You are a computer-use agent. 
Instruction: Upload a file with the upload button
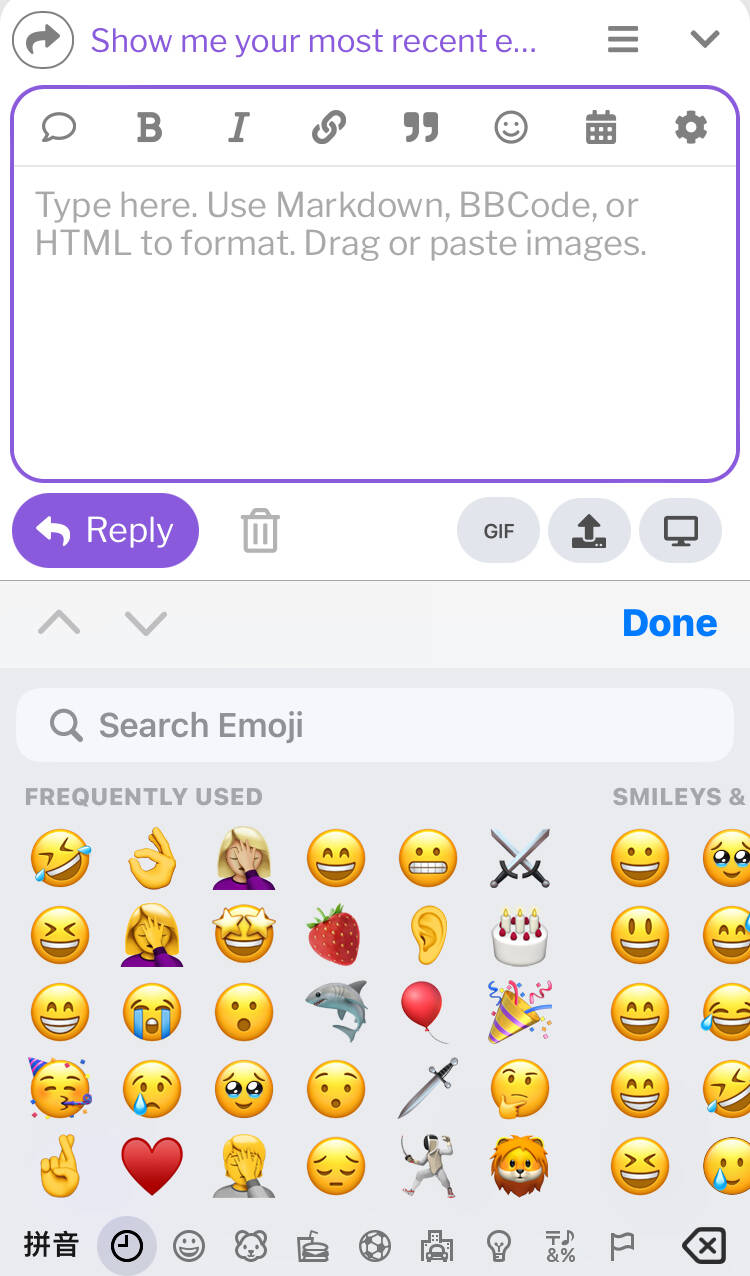(589, 530)
